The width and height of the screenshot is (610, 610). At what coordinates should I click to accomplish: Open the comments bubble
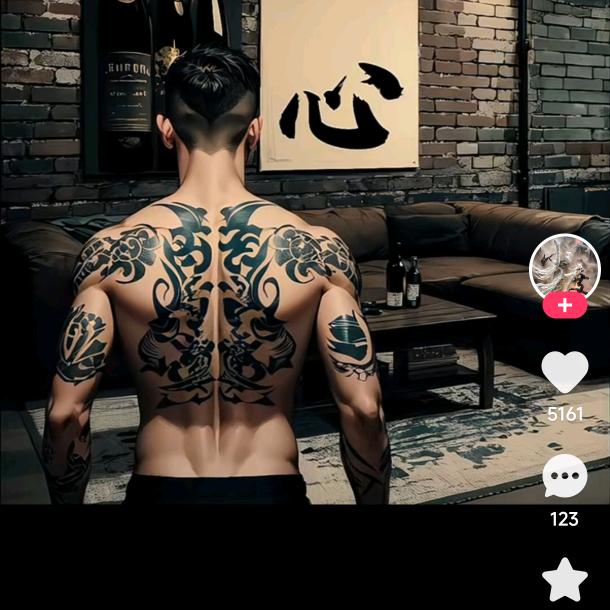click(565, 476)
